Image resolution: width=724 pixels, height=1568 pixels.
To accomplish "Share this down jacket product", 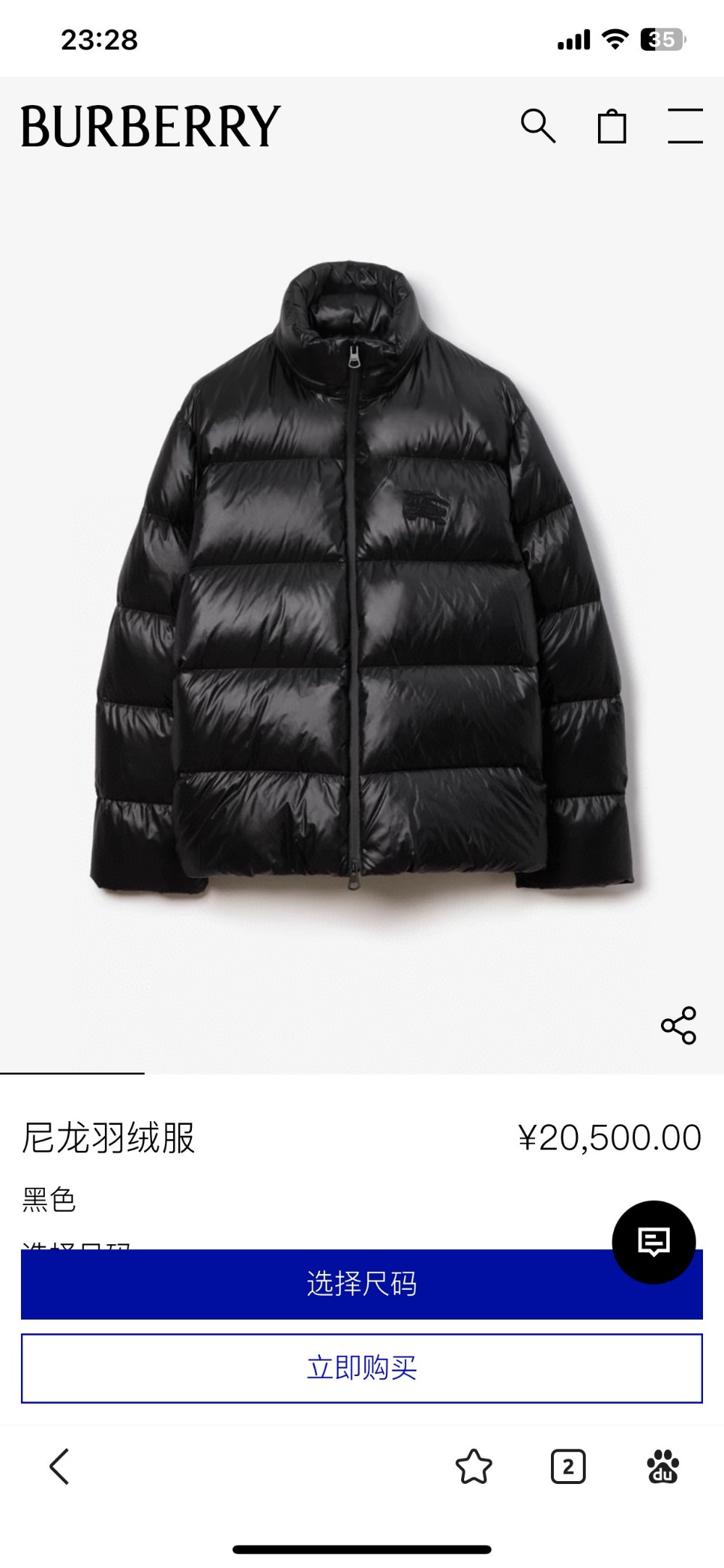I will (x=678, y=1025).
